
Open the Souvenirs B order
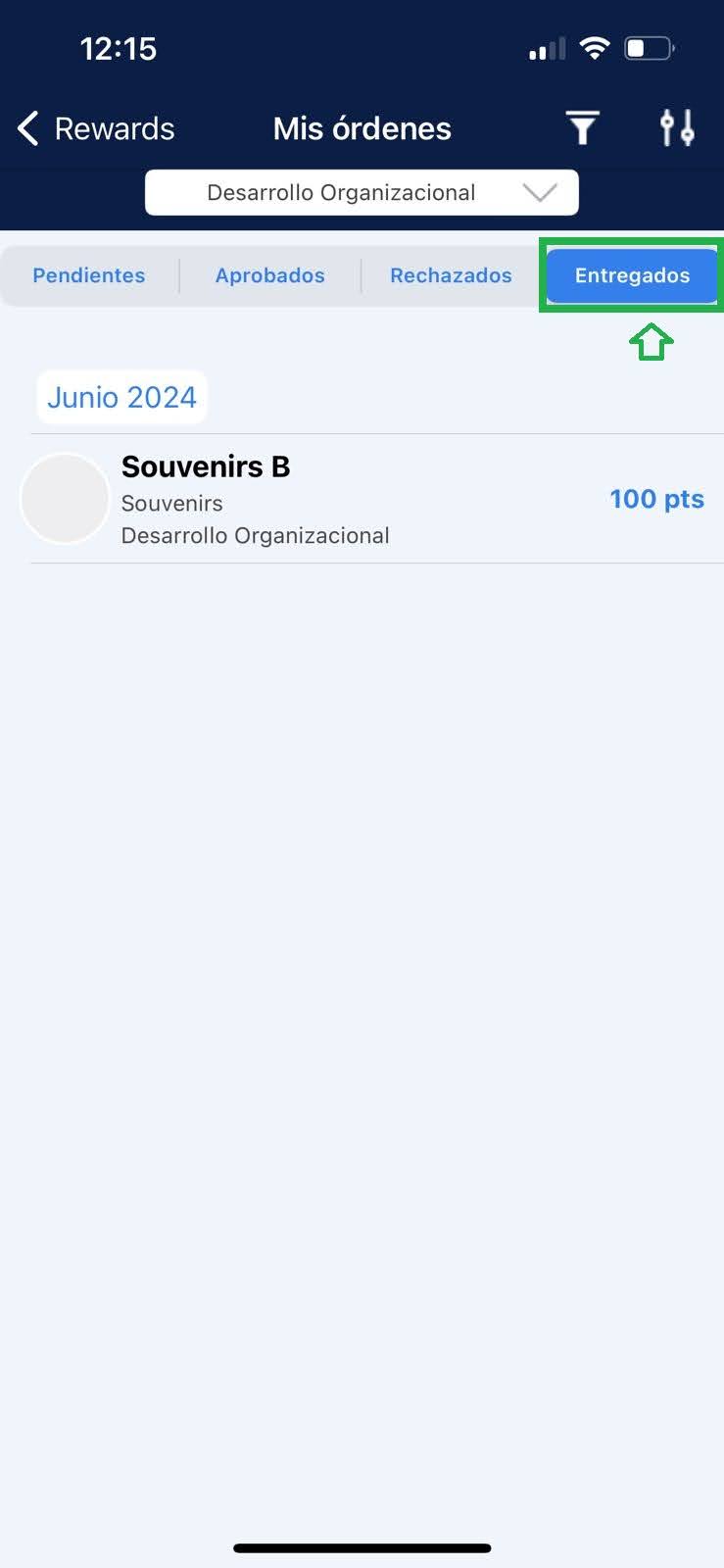click(x=362, y=499)
